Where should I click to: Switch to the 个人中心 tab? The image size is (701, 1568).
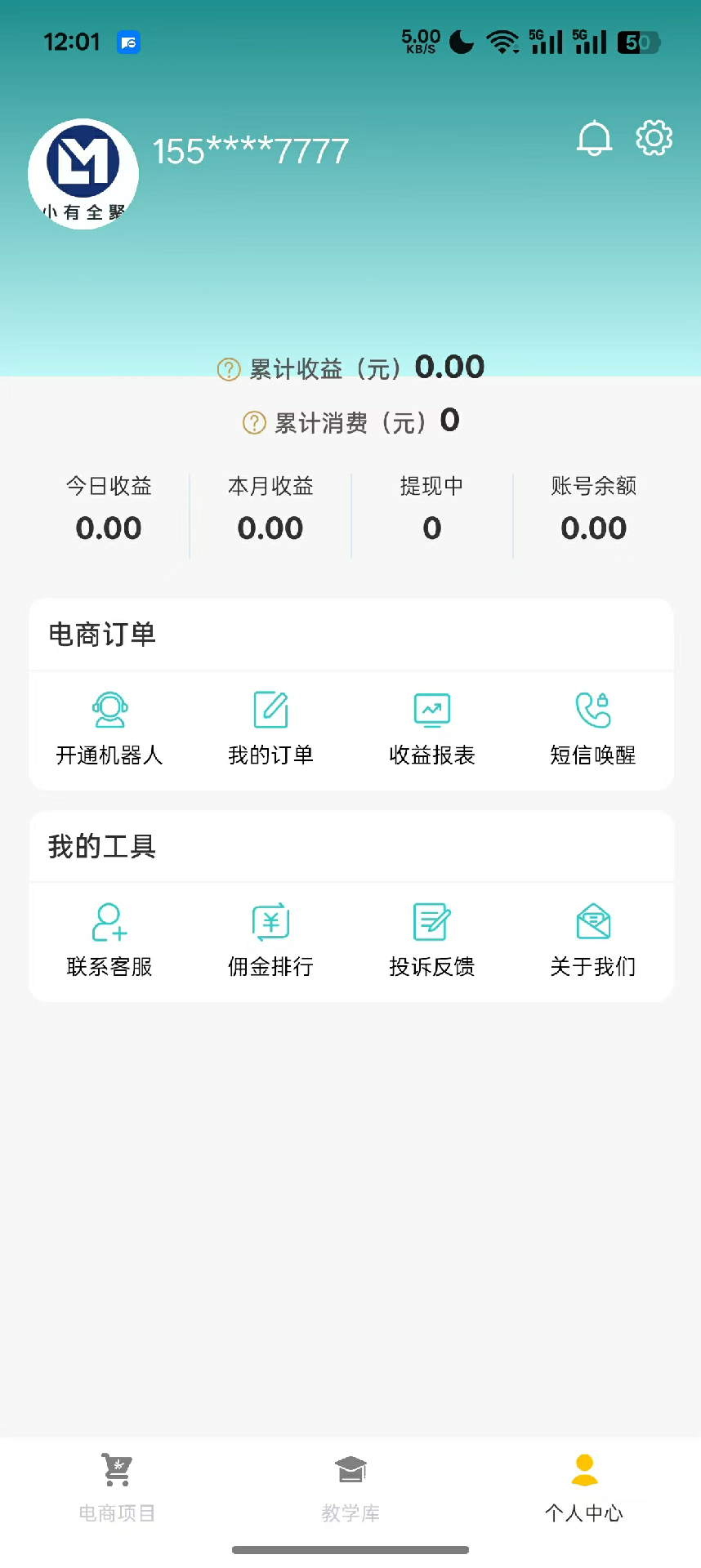[583, 1486]
